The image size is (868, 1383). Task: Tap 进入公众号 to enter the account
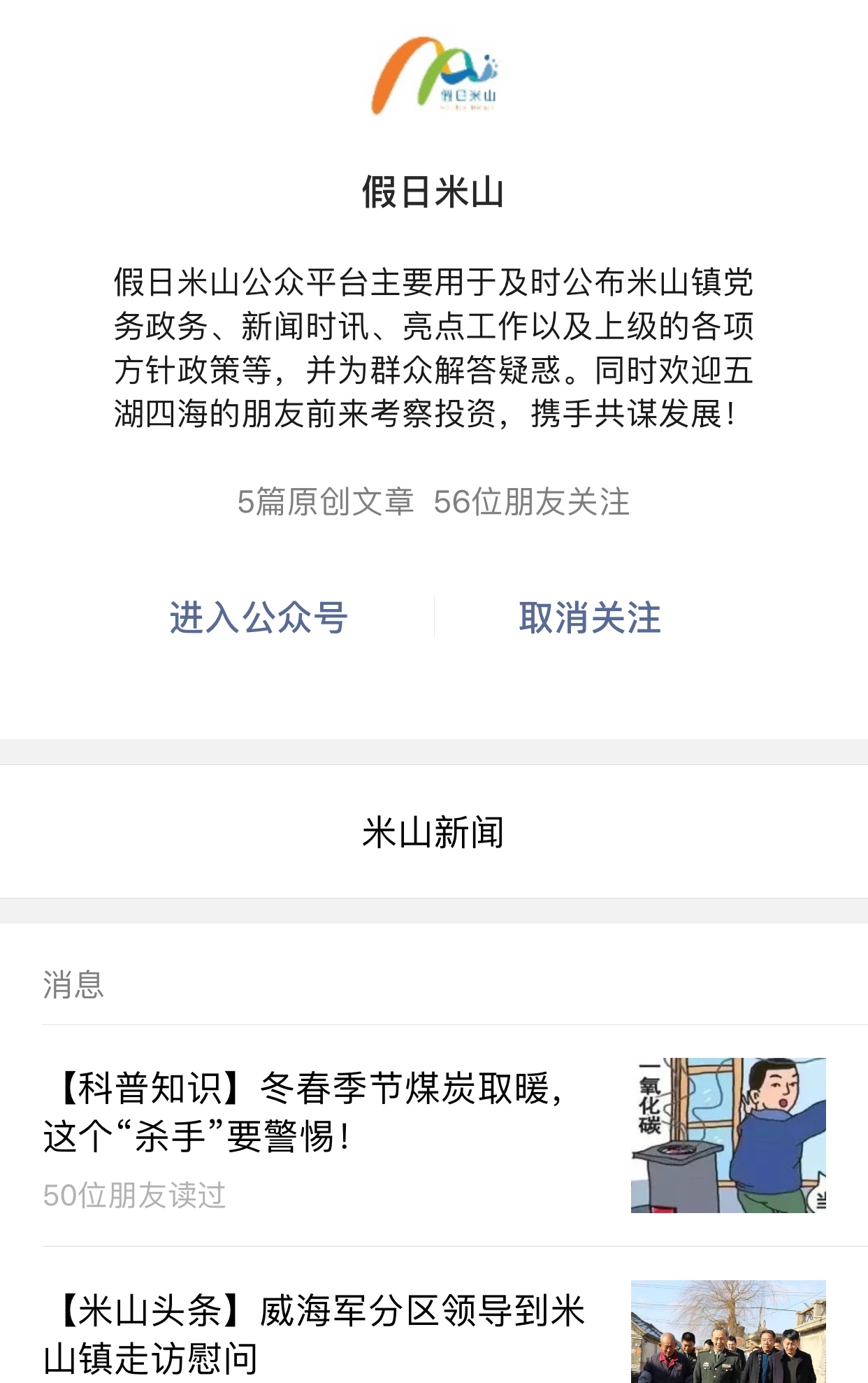(259, 617)
